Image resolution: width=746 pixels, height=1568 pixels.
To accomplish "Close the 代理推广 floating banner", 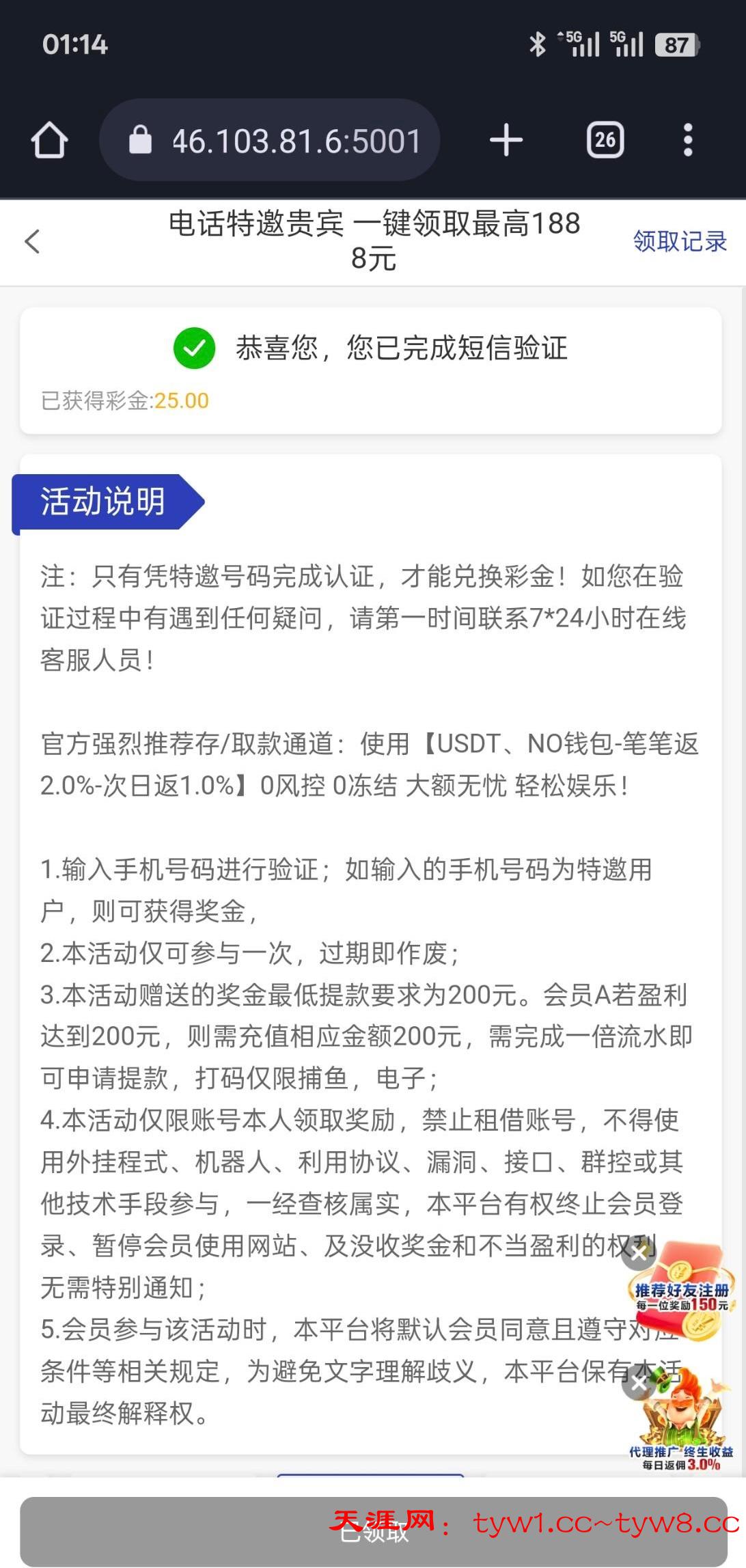I will click(x=639, y=1383).
